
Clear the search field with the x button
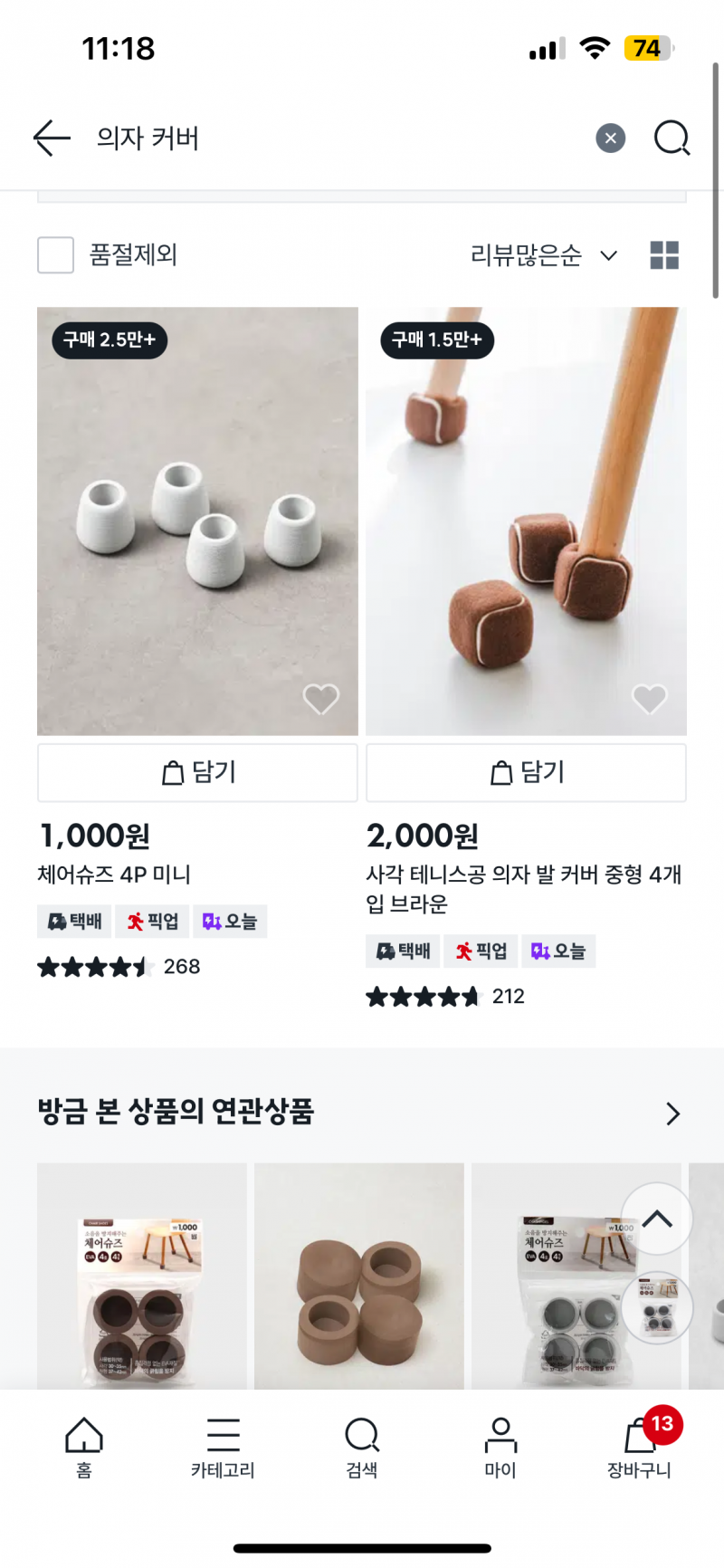click(x=611, y=138)
